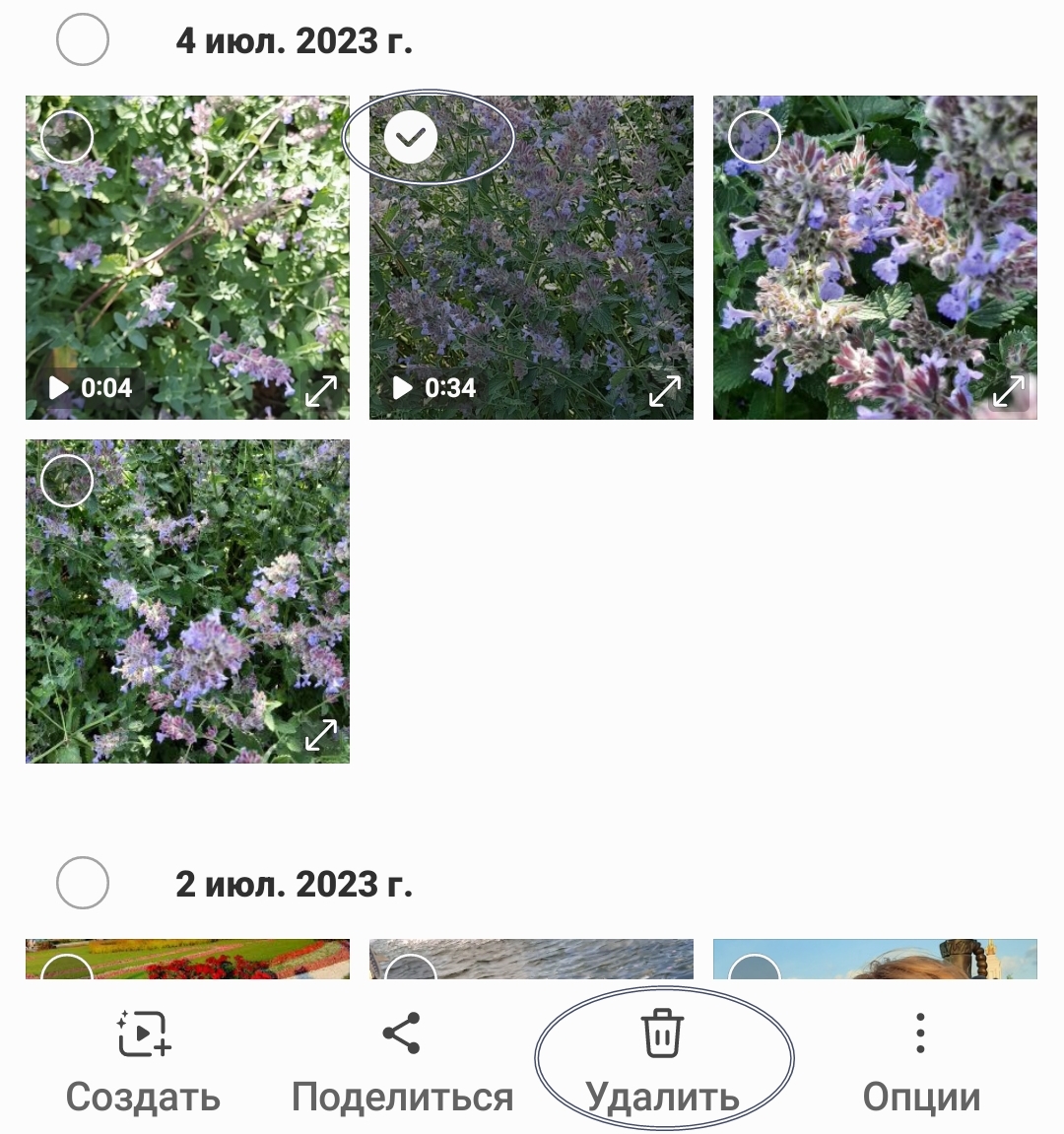Select the 0:04 video
1064x1134 pixels.
point(67,138)
